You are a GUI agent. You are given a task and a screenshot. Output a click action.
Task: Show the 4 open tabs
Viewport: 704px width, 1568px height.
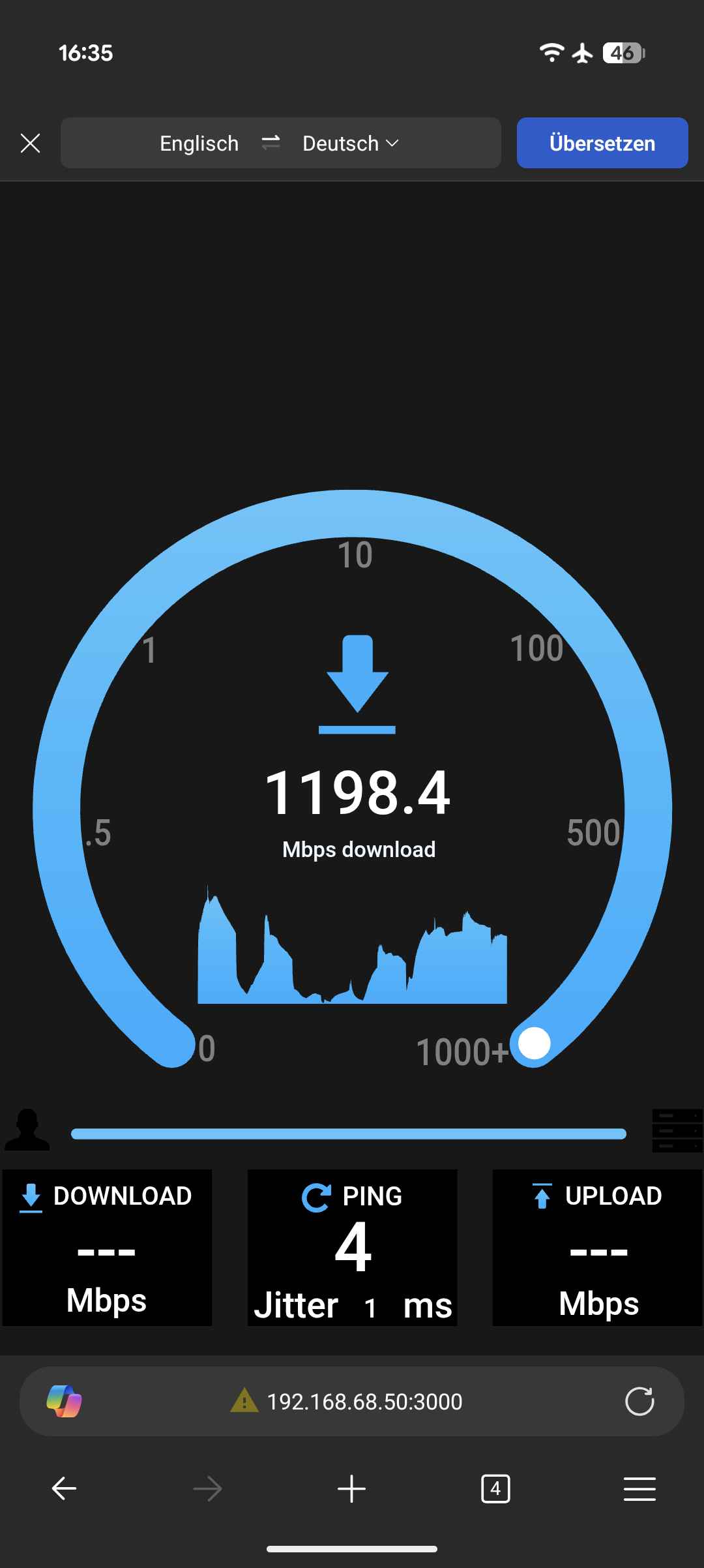[x=495, y=1488]
